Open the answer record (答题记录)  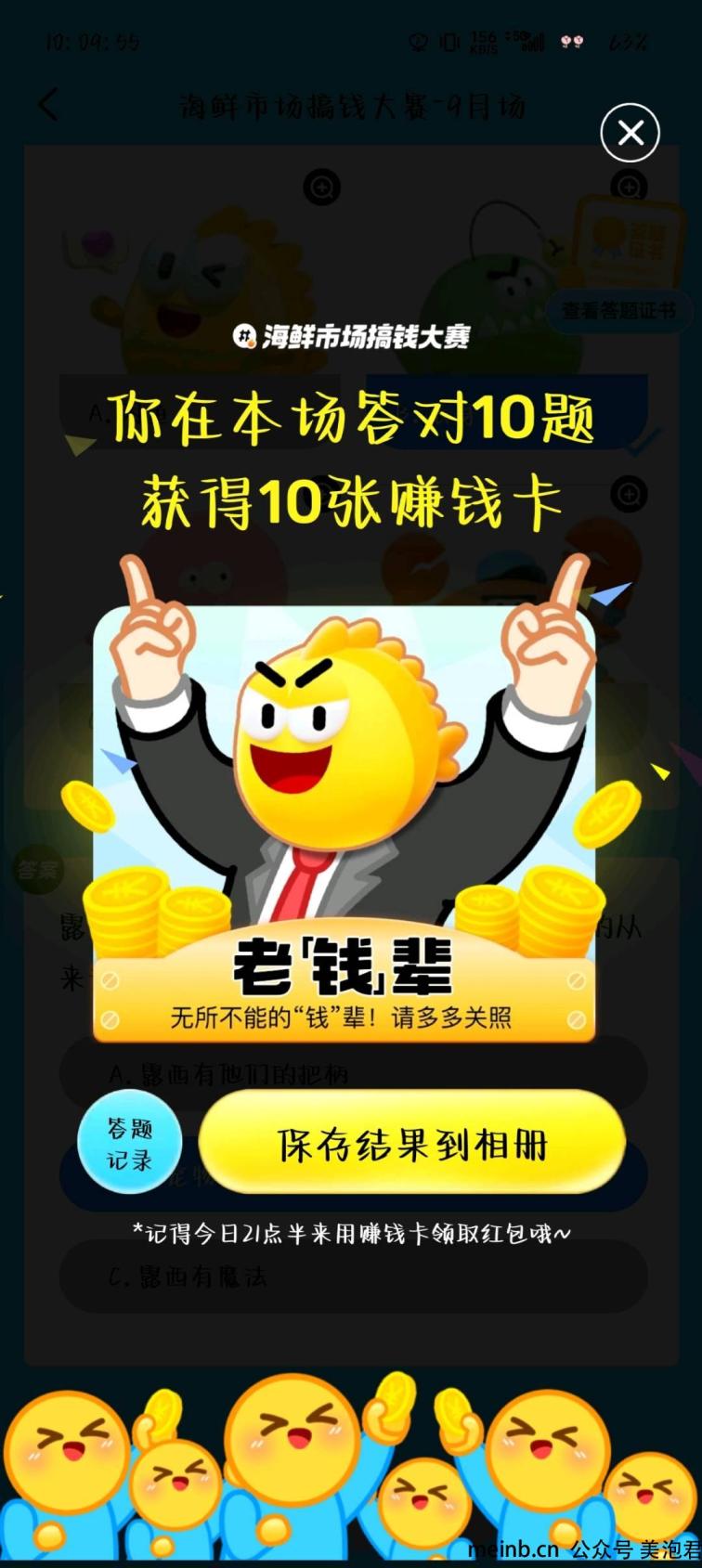(129, 1144)
